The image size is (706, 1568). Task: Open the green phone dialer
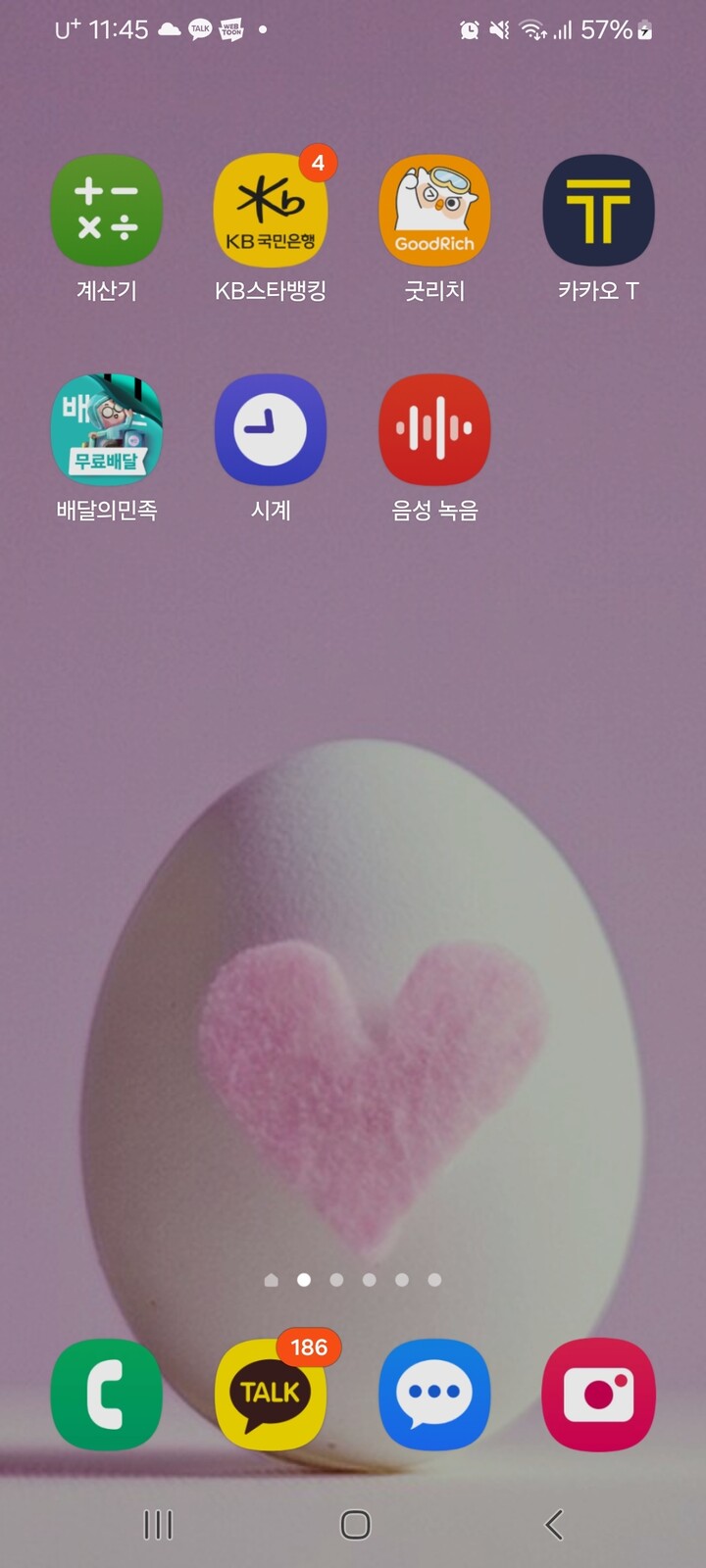coord(106,1395)
